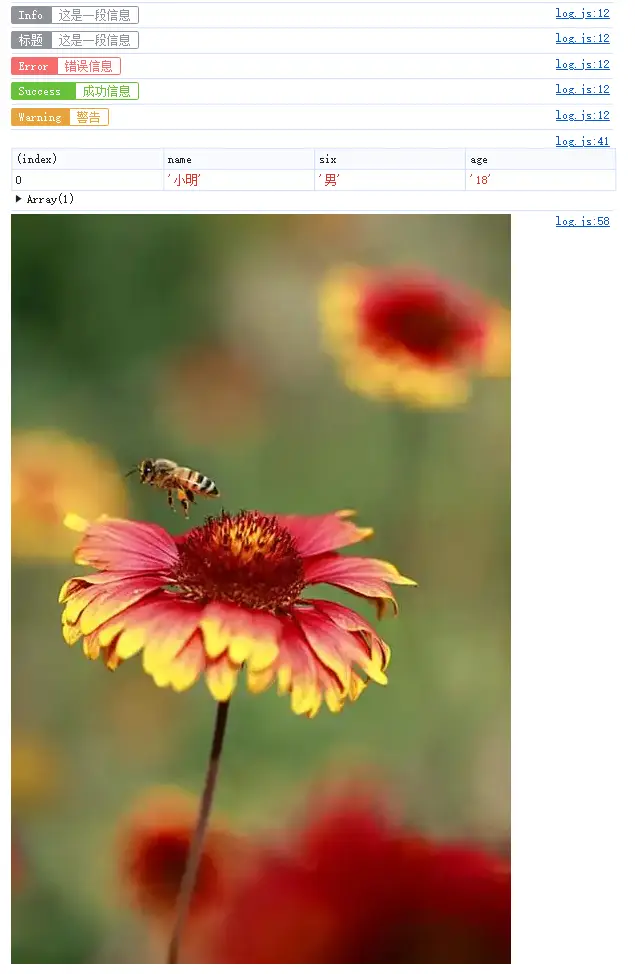Open log.js:12 link beside the Info message

[582, 13]
